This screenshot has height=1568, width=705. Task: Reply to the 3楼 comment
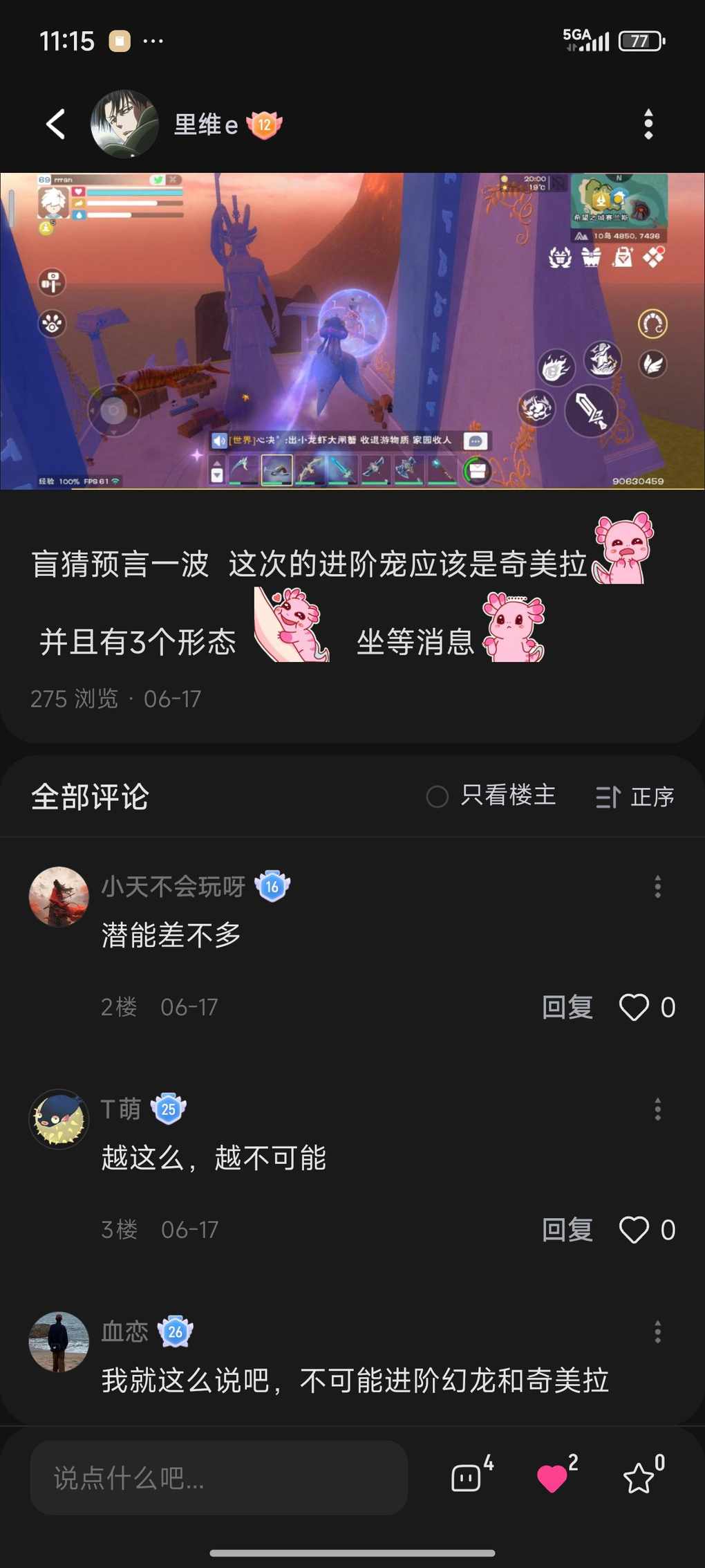tap(567, 1230)
